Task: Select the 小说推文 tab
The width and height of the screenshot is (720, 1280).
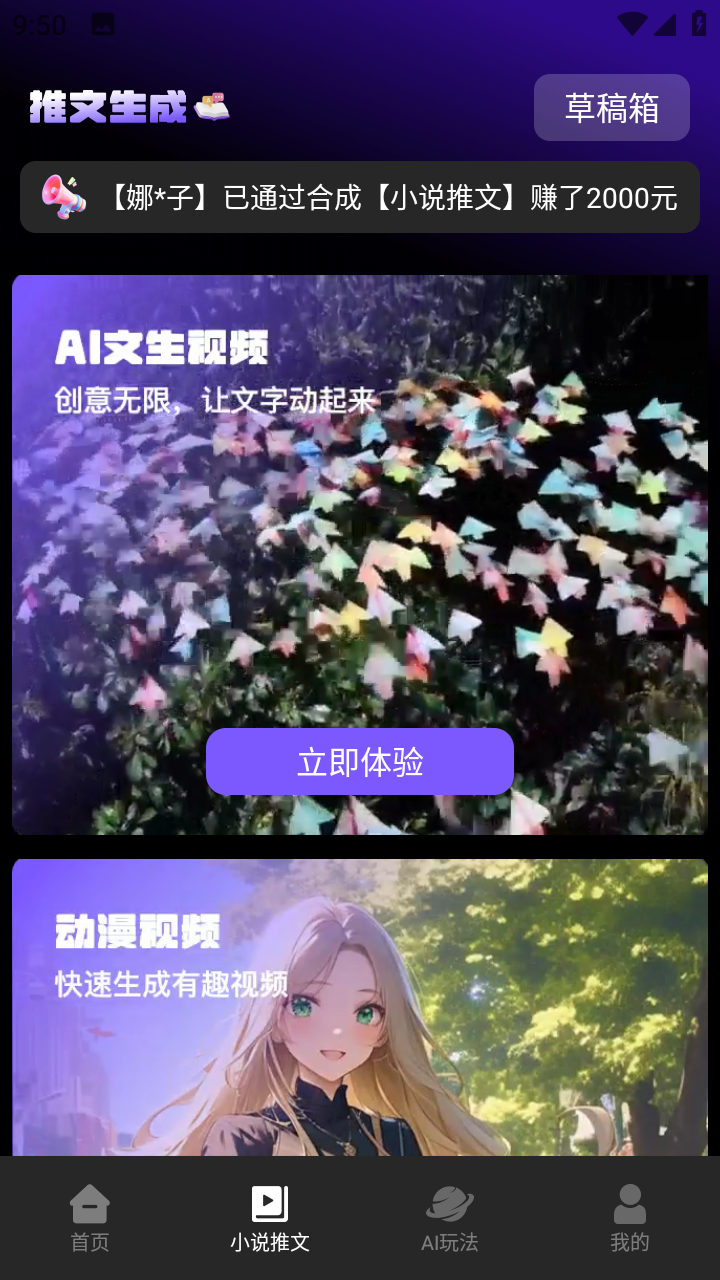Action: [270, 1218]
